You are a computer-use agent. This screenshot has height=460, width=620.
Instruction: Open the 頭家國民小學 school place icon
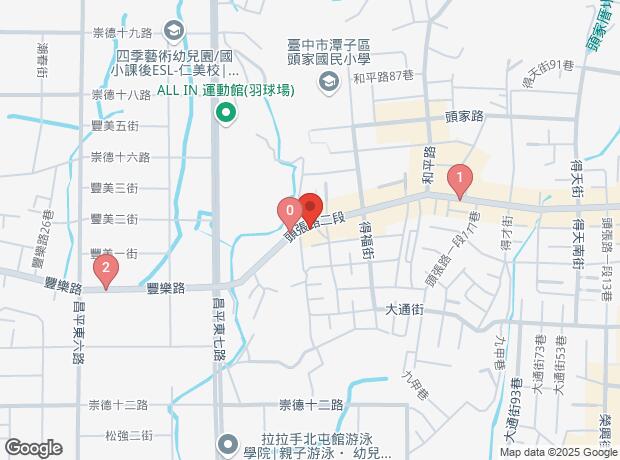328,81
